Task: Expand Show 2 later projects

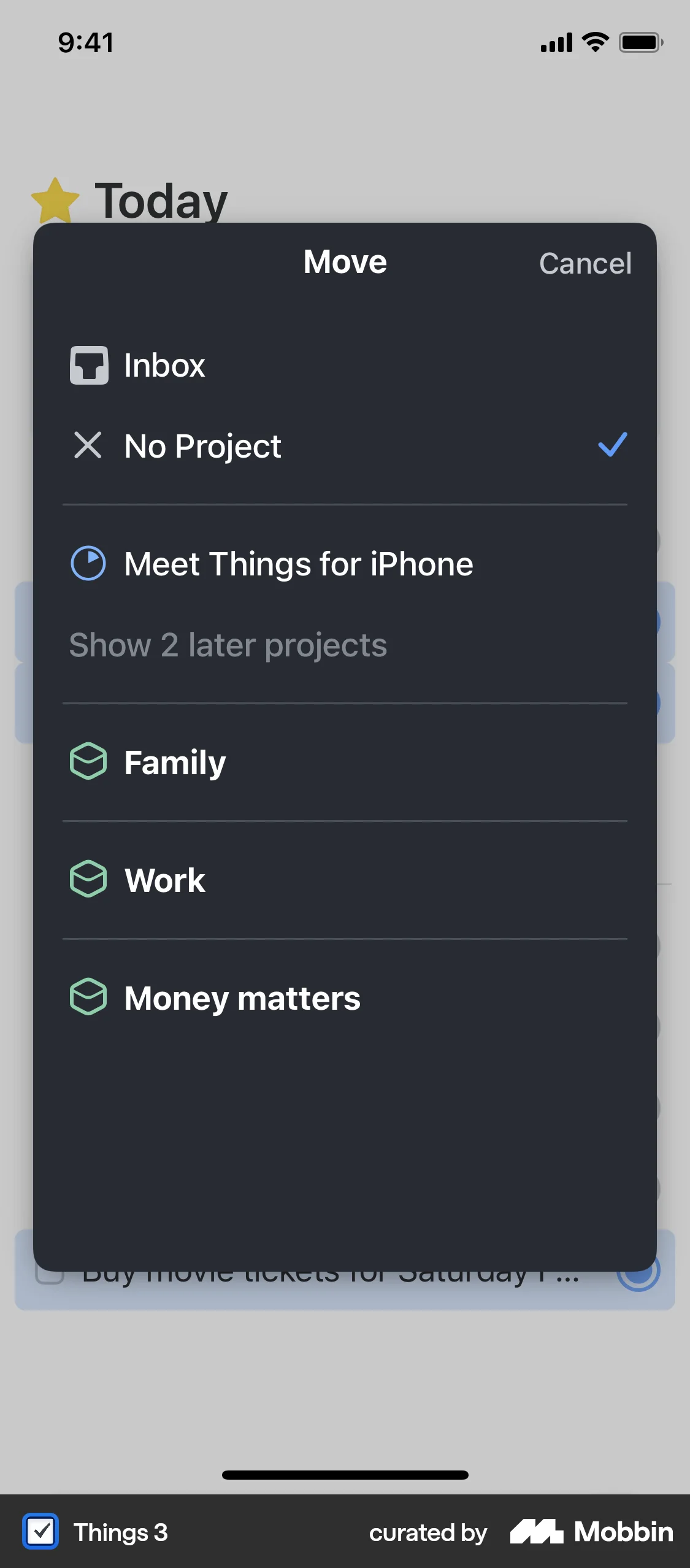Action: pos(228,645)
